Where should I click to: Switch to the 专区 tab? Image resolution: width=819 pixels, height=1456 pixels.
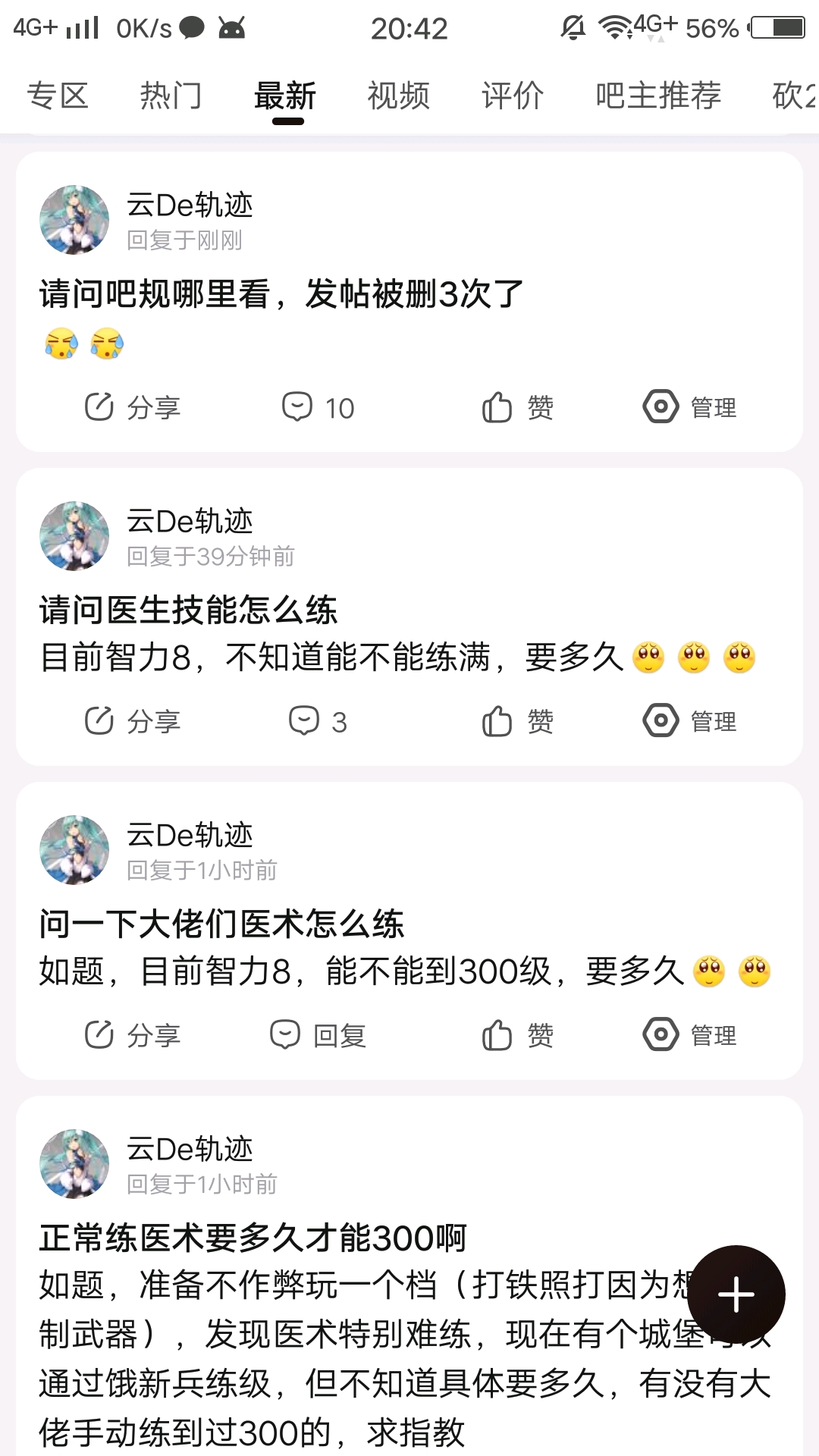pyautogui.click(x=58, y=96)
